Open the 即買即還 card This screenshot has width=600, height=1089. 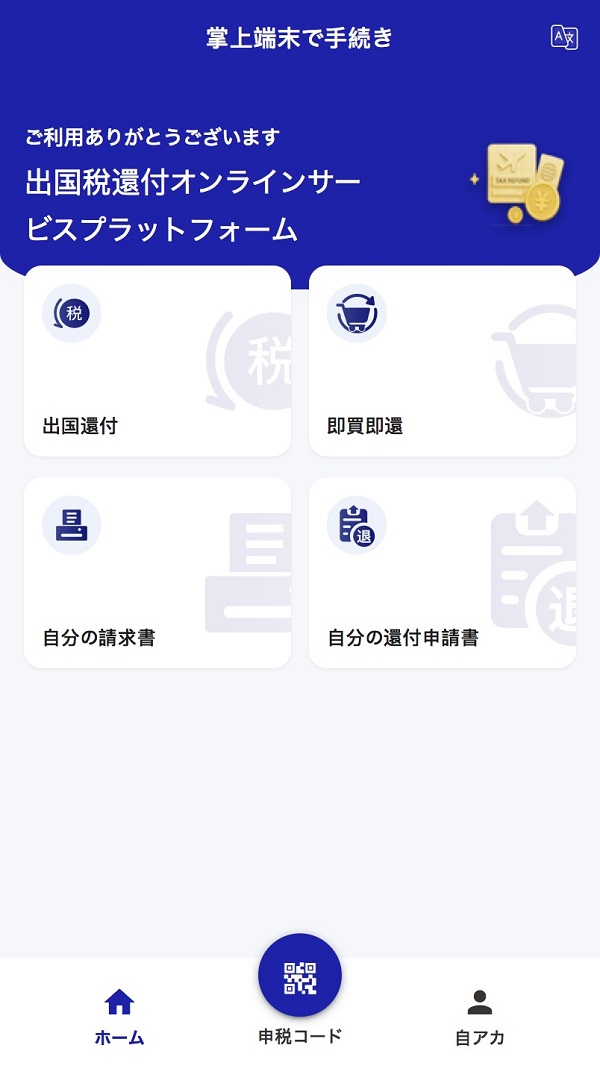click(442, 361)
